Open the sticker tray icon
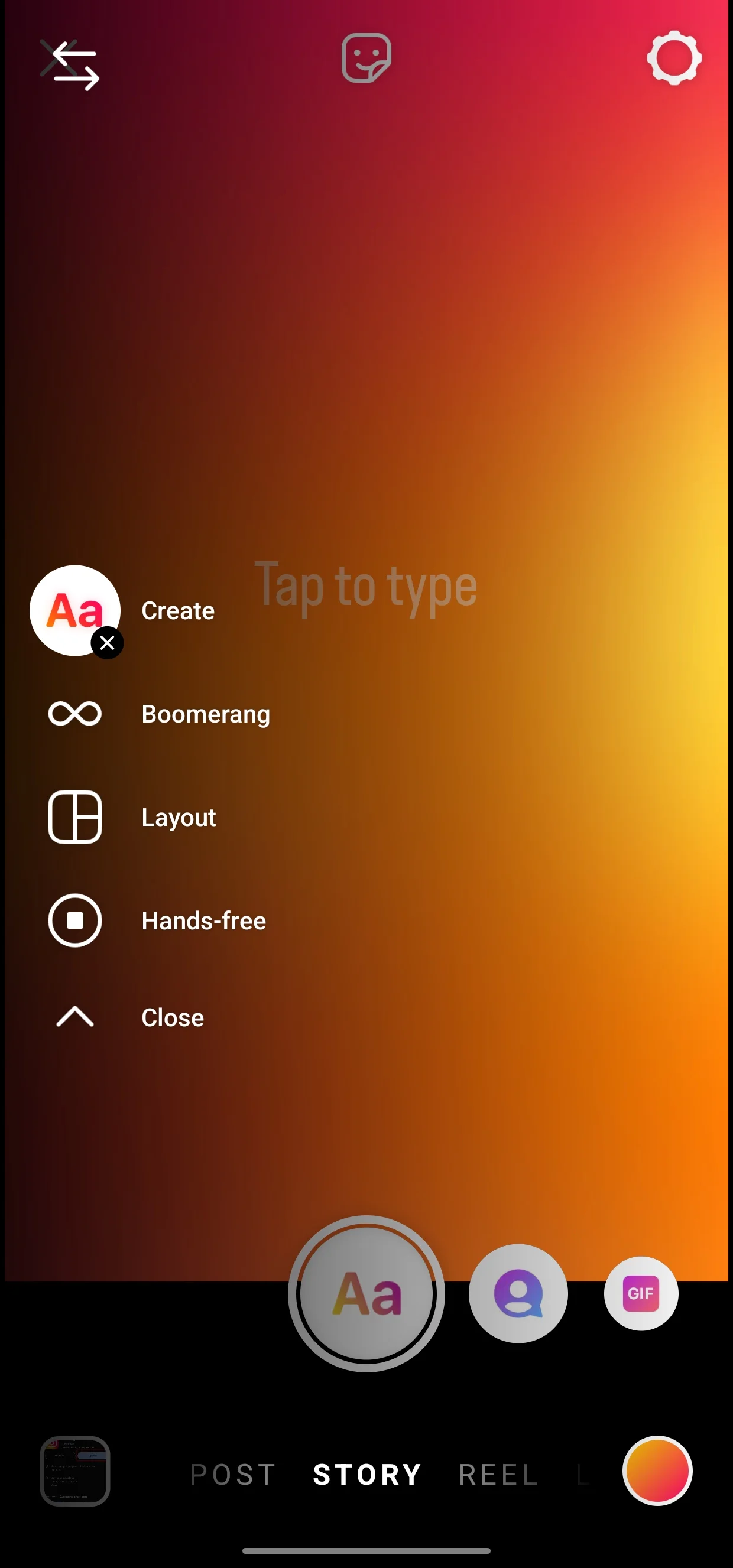This screenshot has height=1568, width=733. pyautogui.click(x=366, y=58)
